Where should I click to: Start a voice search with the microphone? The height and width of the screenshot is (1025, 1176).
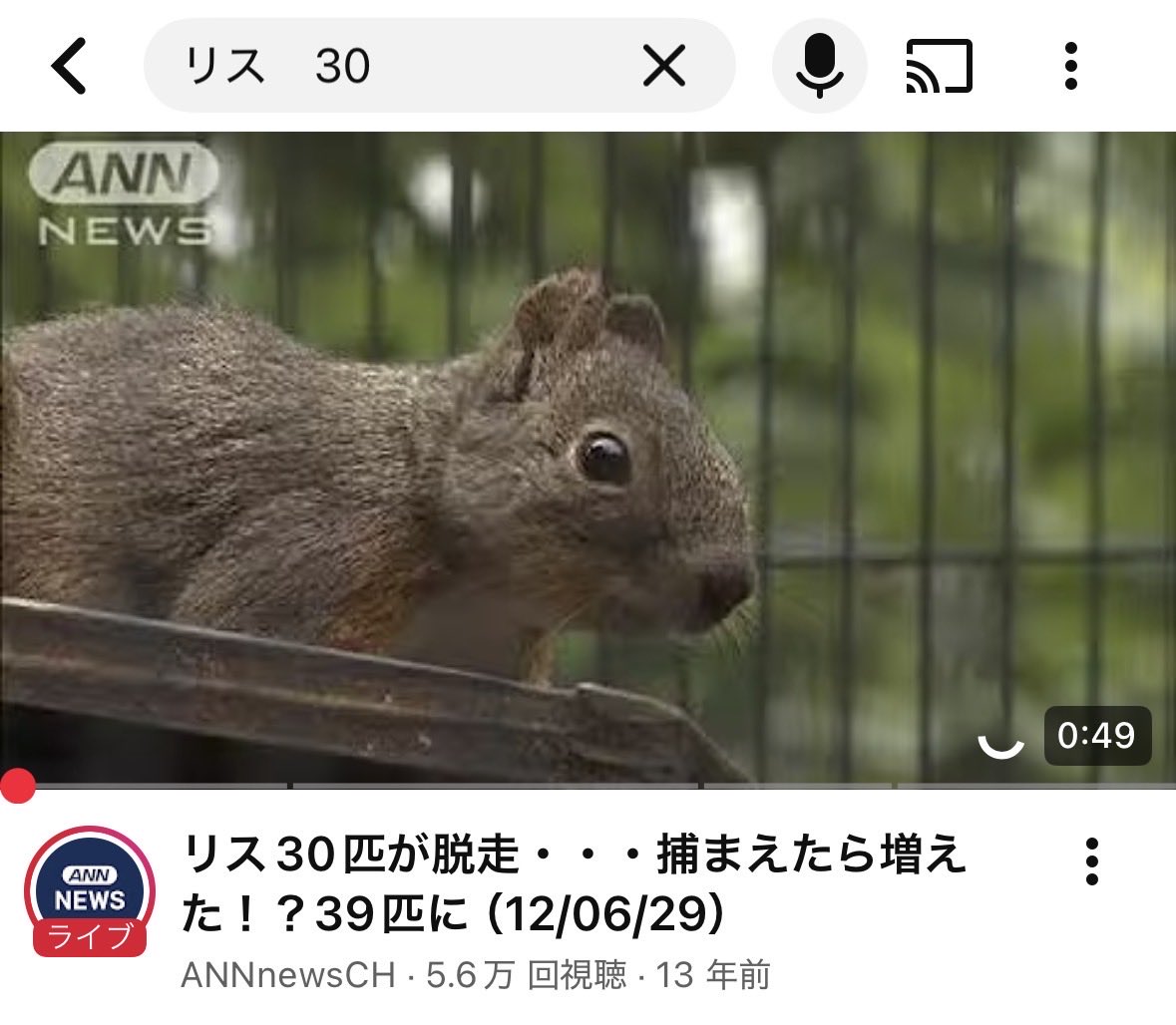[x=820, y=67]
